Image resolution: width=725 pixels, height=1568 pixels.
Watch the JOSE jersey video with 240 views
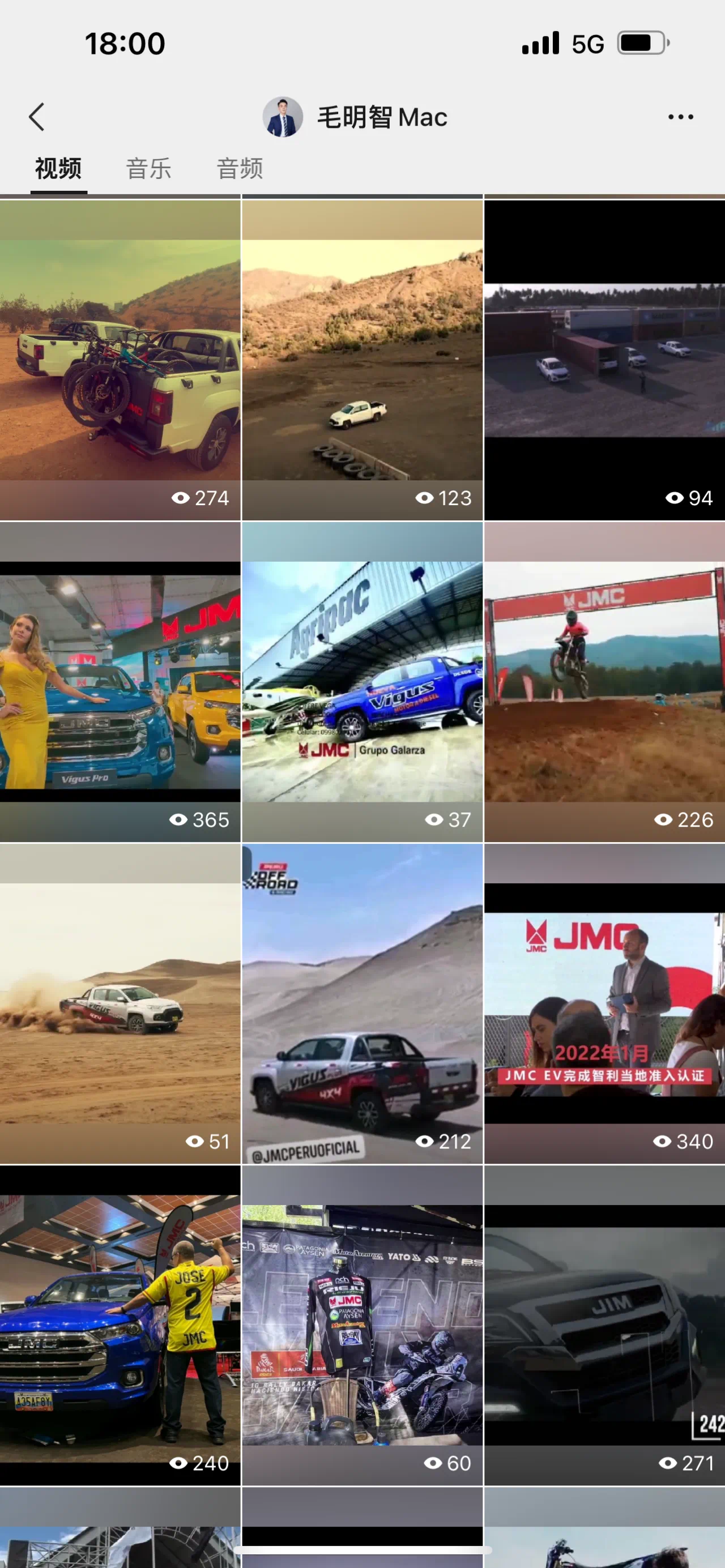[x=120, y=1325]
